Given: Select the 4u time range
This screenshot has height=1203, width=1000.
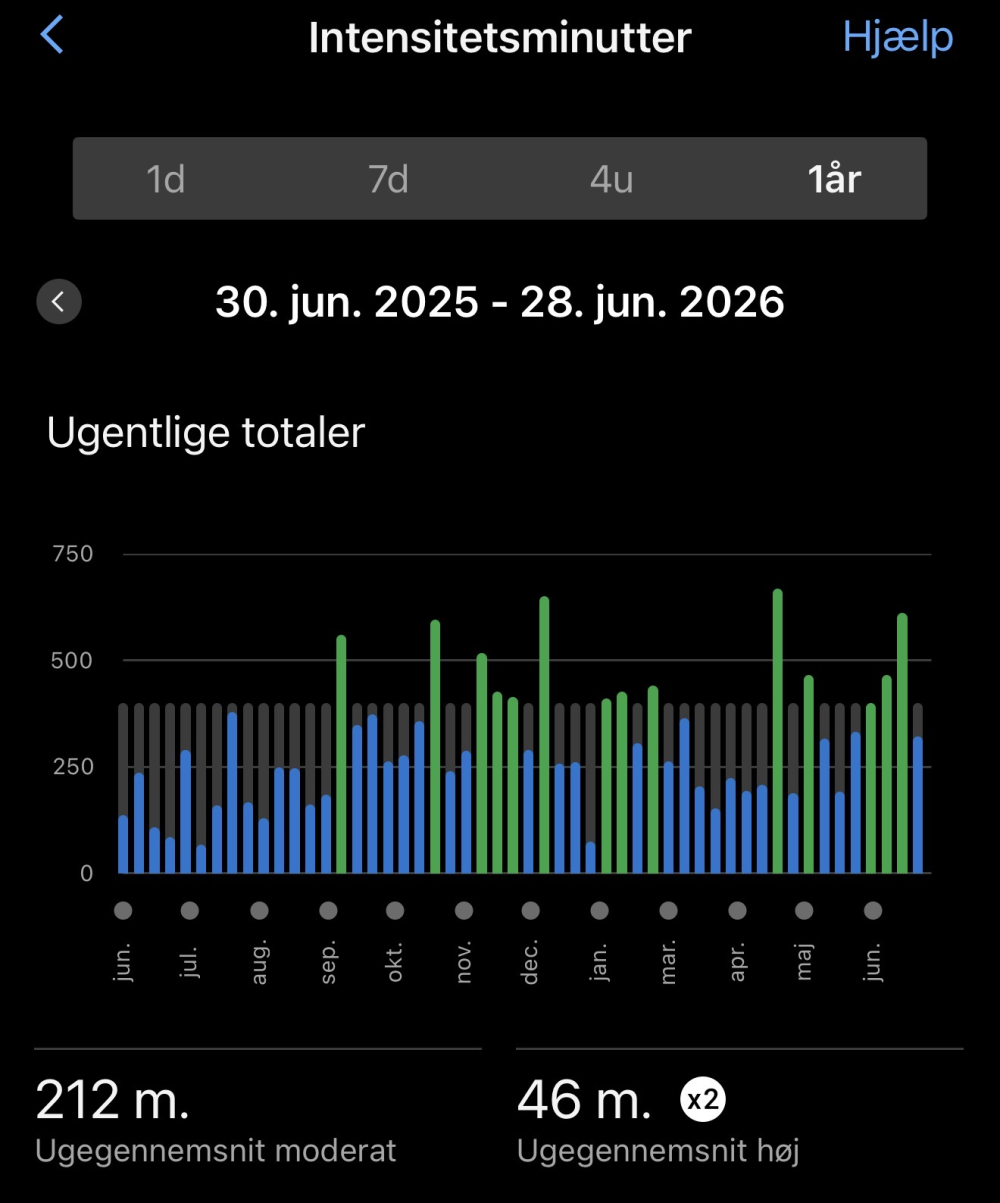Looking at the screenshot, I should coord(611,179).
